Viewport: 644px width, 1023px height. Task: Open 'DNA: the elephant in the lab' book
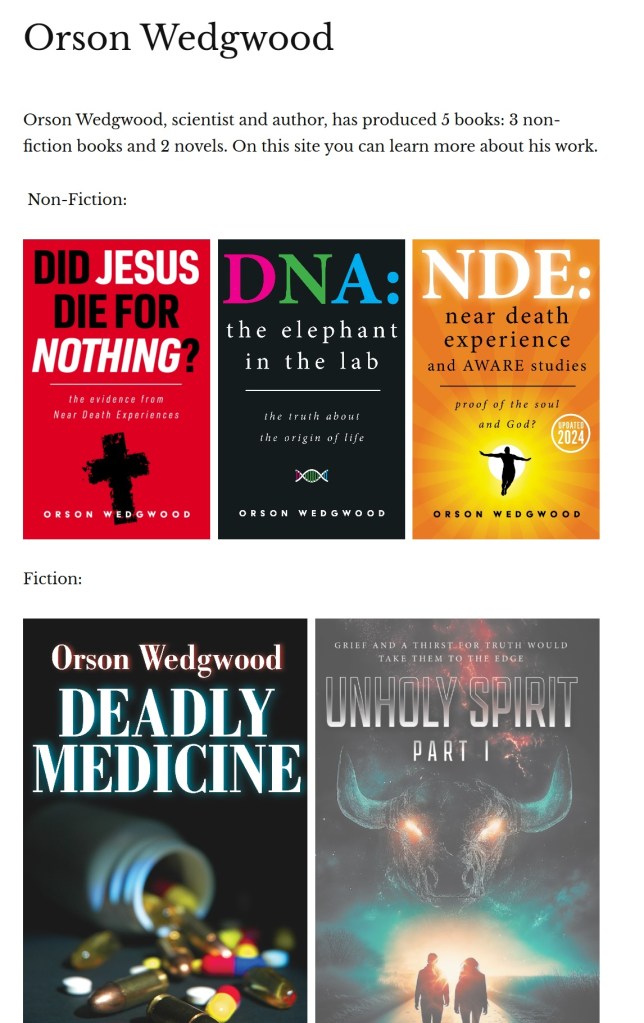[311, 389]
